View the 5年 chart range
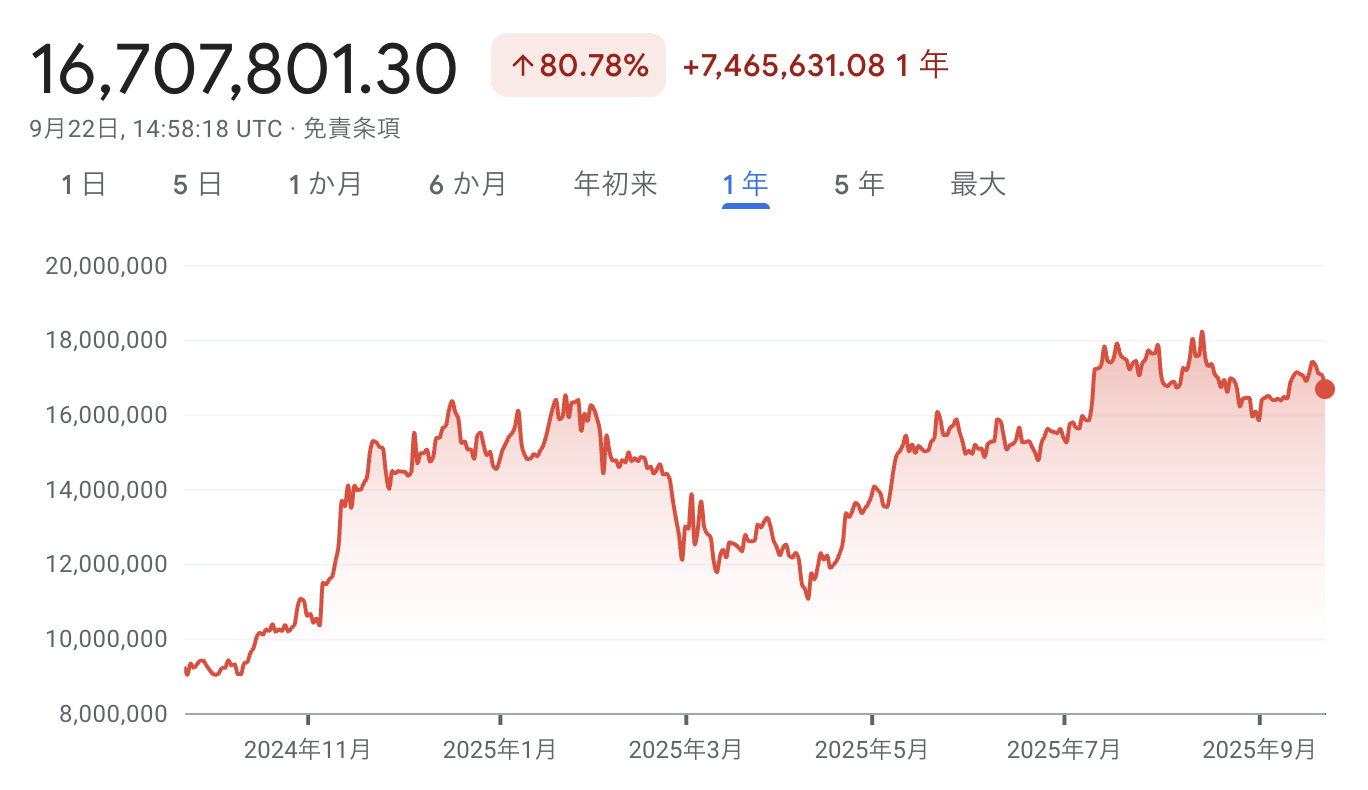This screenshot has width=1368, height=790. coord(859,184)
